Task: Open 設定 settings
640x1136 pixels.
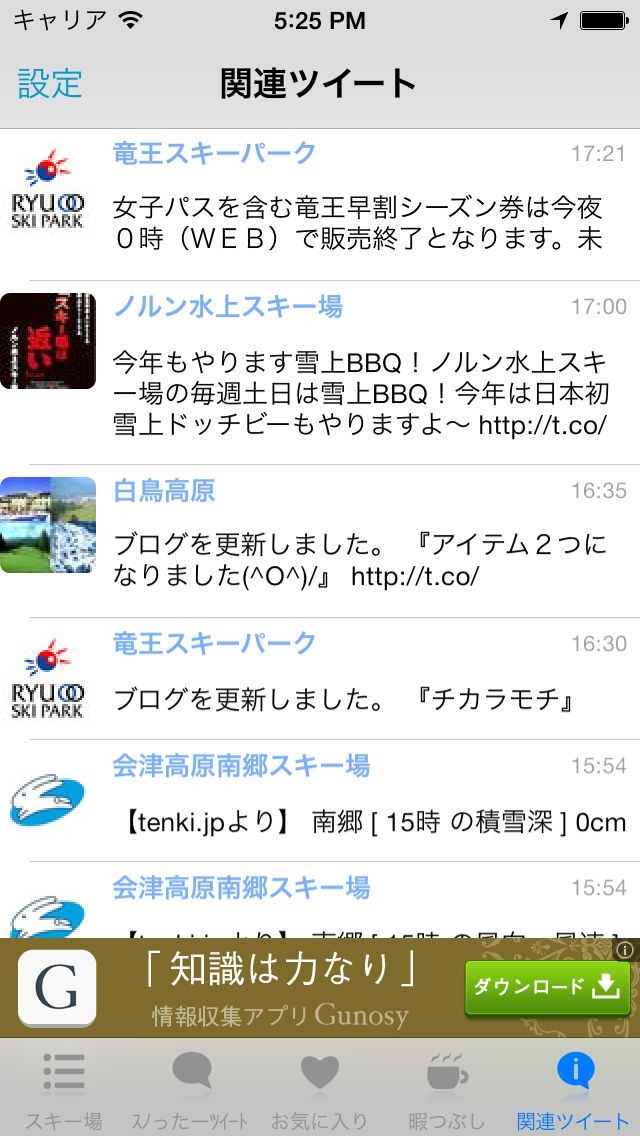Action: 50,83
